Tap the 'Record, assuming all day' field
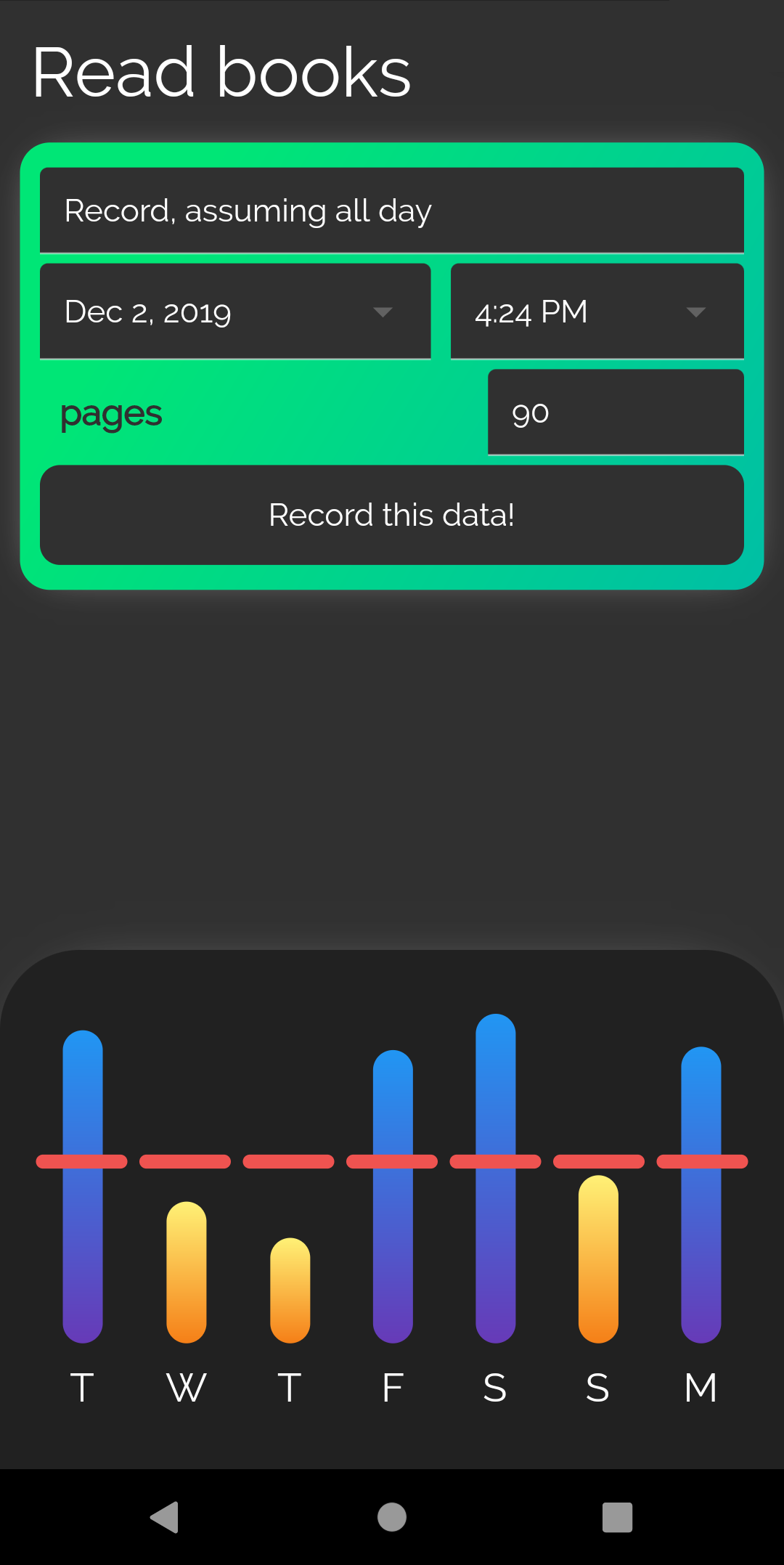Viewport: 784px width, 1565px height. pyautogui.click(x=392, y=211)
